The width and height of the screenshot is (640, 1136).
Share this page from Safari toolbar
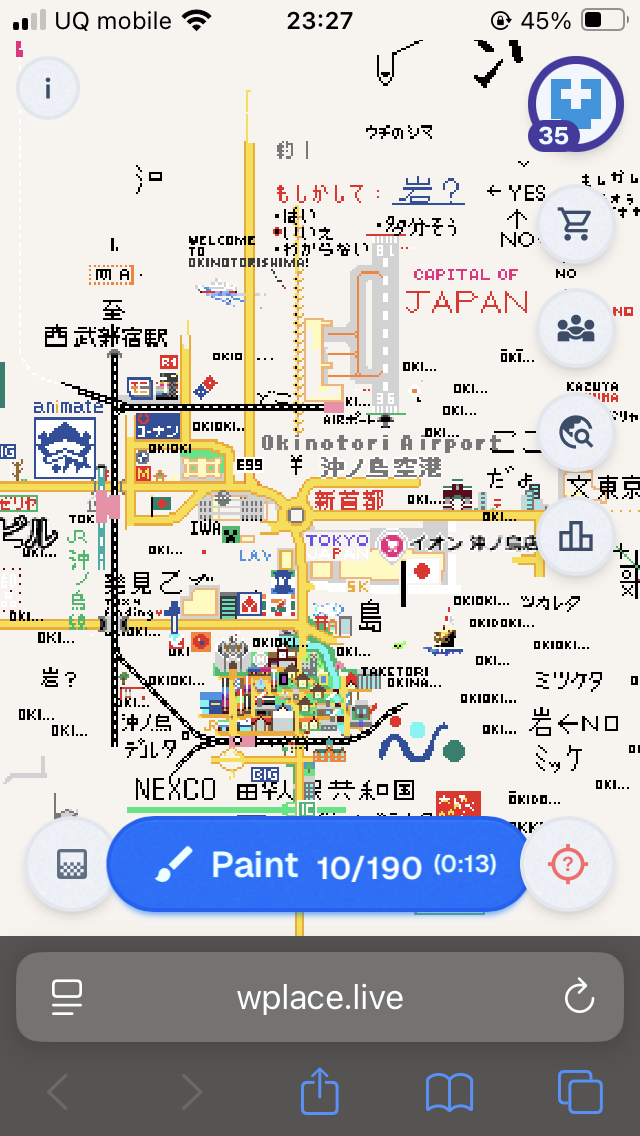click(318, 1091)
